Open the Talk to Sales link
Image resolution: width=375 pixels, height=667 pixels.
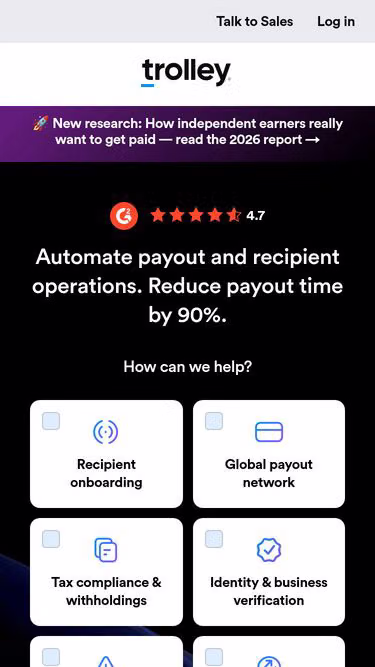[255, 21]
